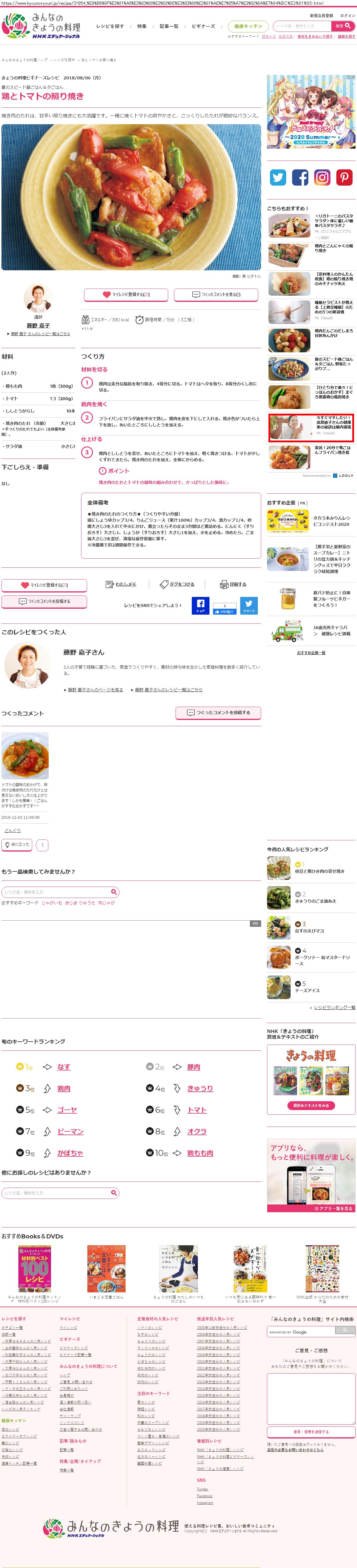Tap タグをつける to add a tag
The image size is (357, 1568).
(177, 584)
